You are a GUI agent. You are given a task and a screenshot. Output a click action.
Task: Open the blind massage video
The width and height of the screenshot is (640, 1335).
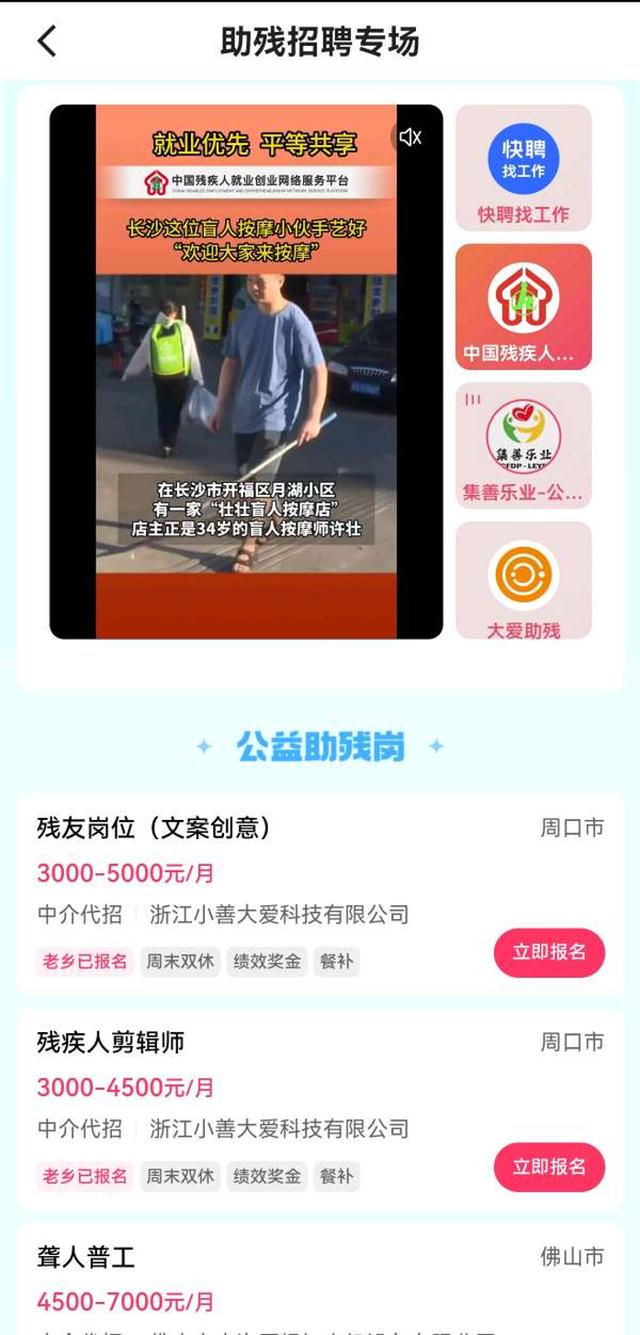pos(246,380)
